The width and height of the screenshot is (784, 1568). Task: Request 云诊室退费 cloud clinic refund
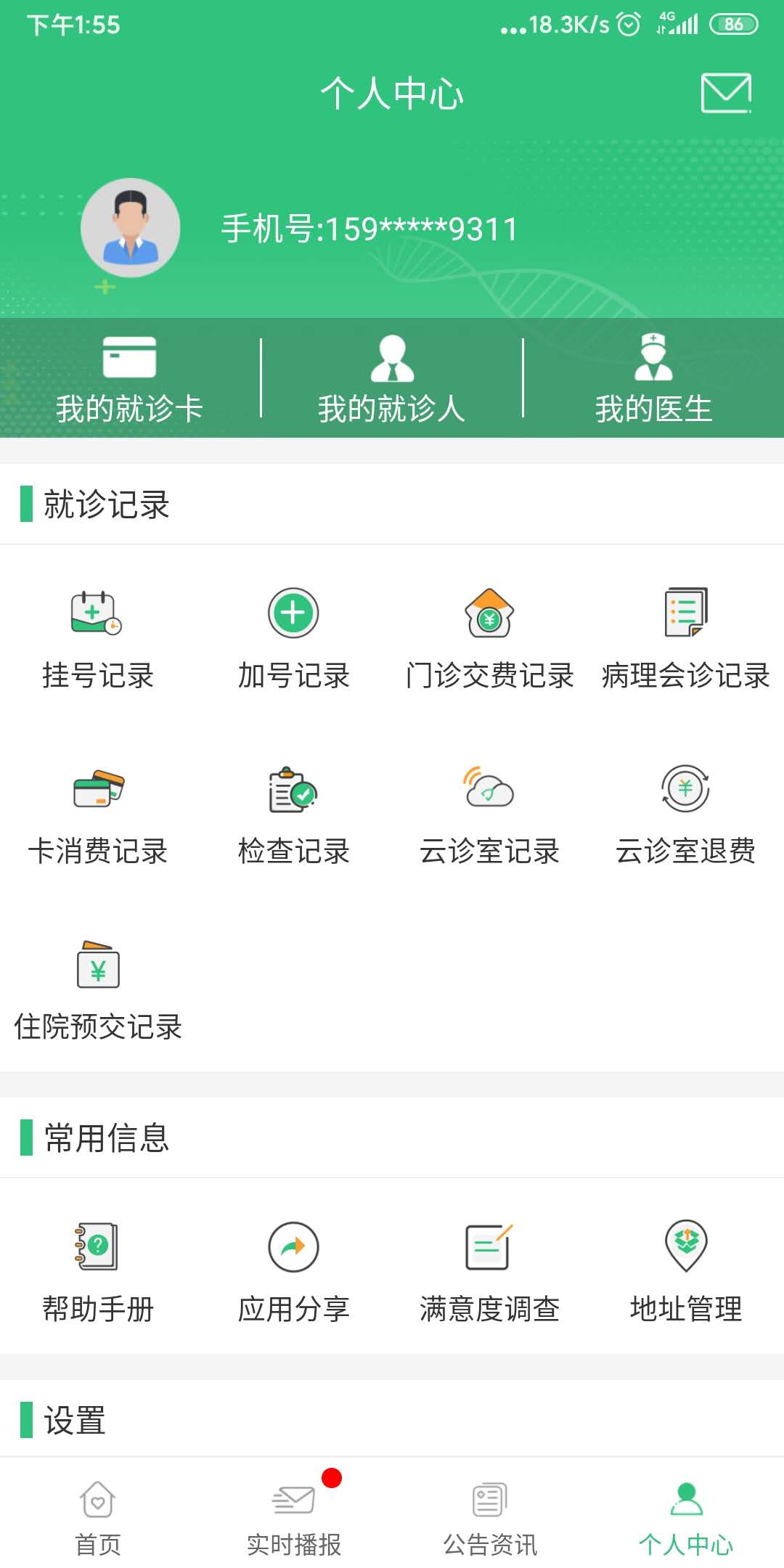(x=685, y=809)
